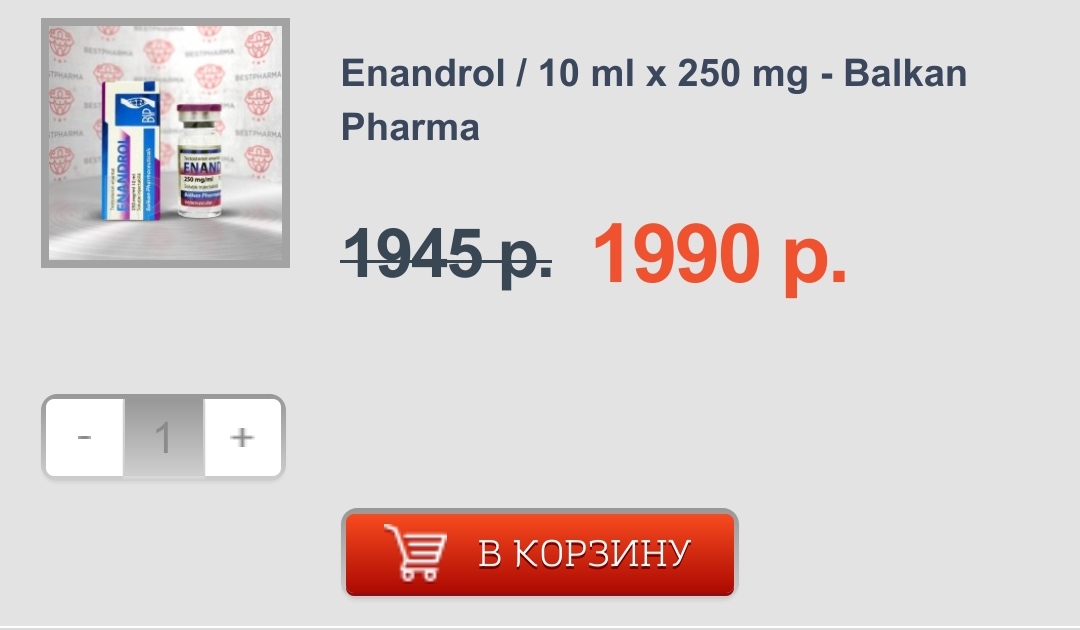Tap the quantity field showing 1

164,437
